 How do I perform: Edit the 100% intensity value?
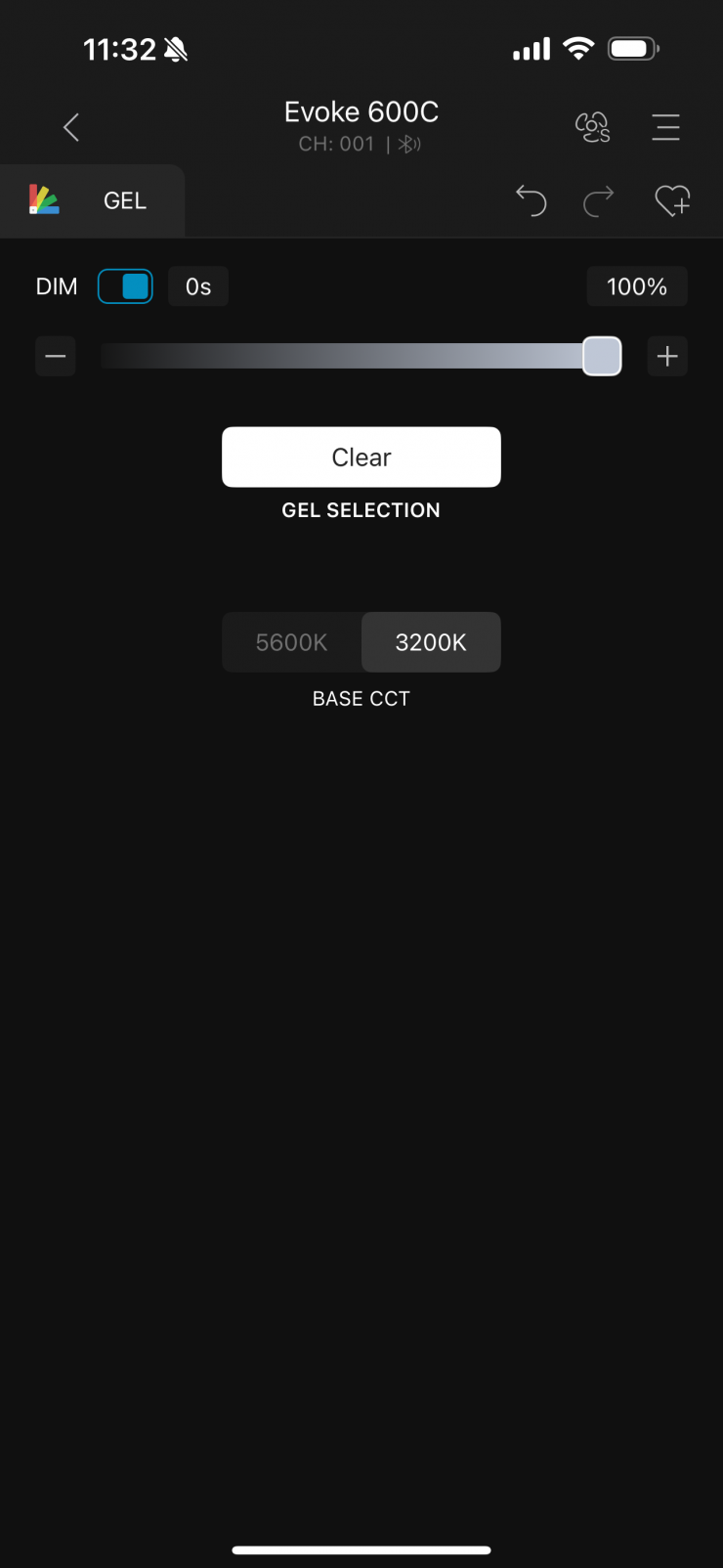(637, 286)
